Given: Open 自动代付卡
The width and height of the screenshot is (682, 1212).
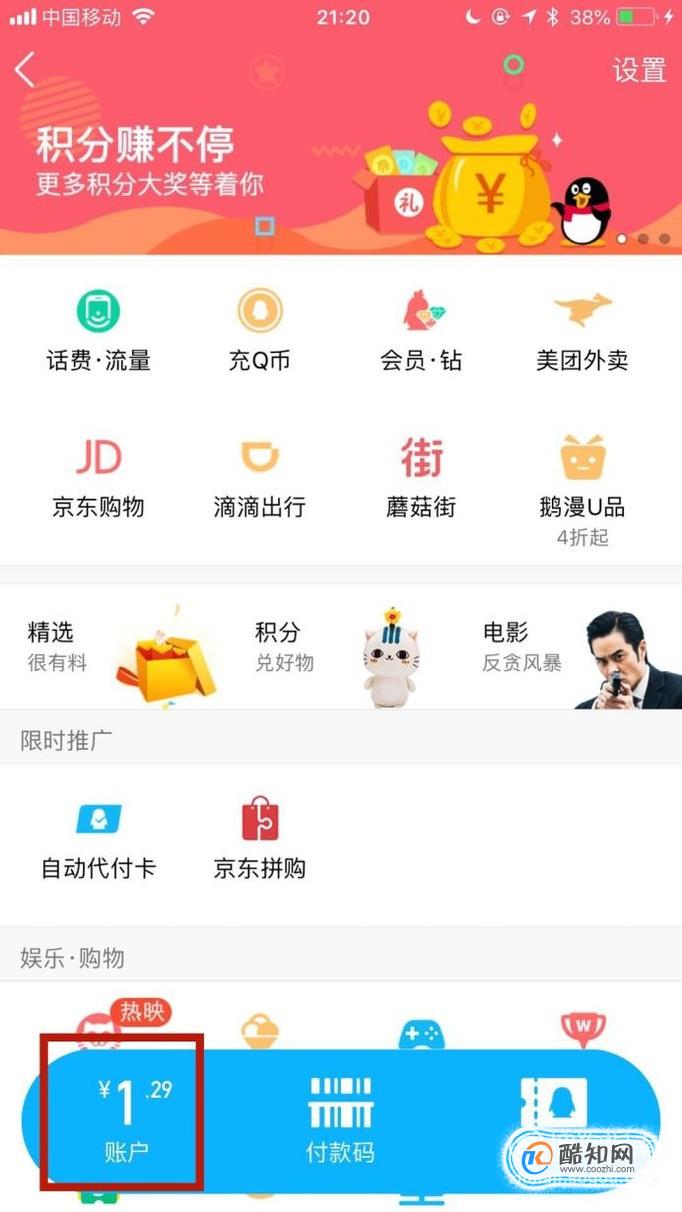Looking at the screenshot, I should coord(98,840).
